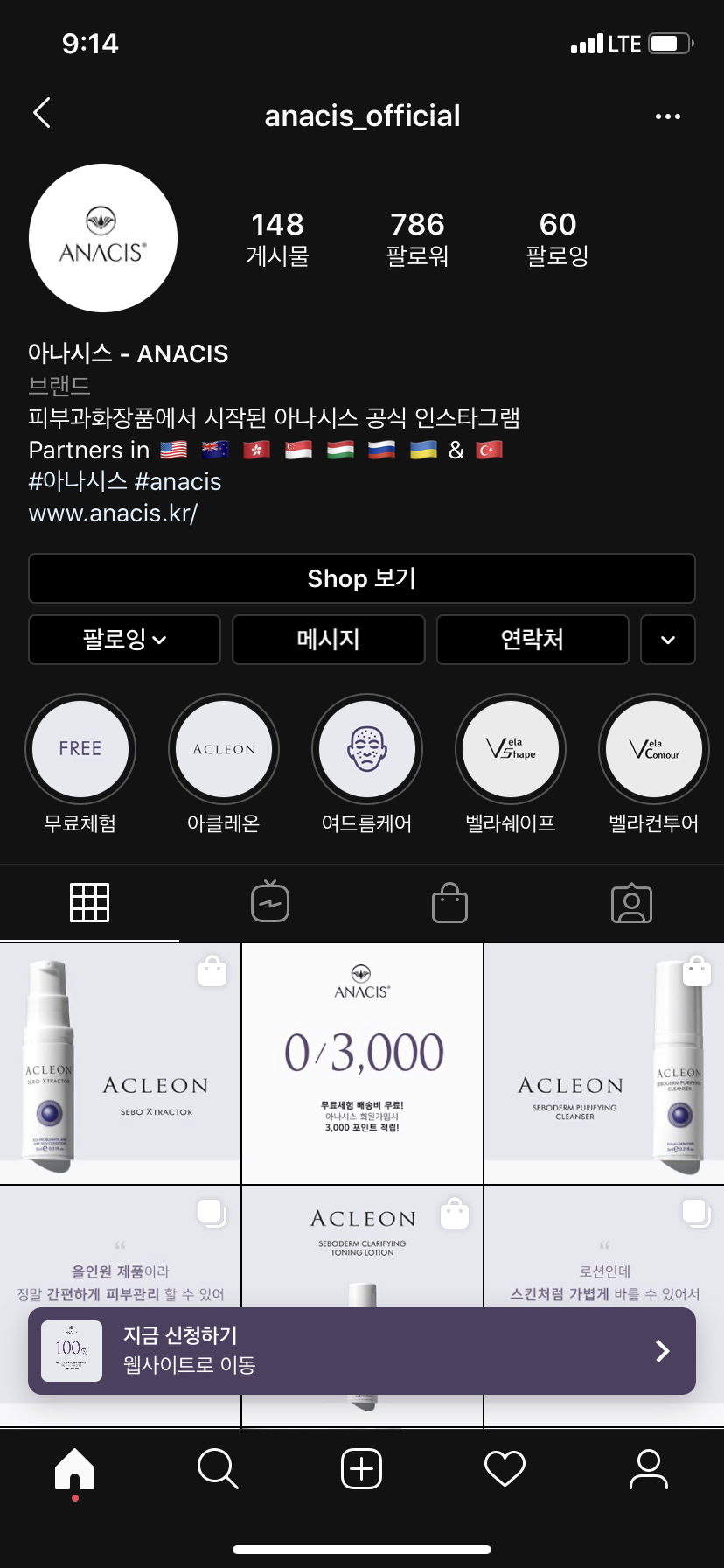Open the 여드름케어 highlight
Screen dimensions: 724x1568
pyautogui.click(x=367, y=749)
